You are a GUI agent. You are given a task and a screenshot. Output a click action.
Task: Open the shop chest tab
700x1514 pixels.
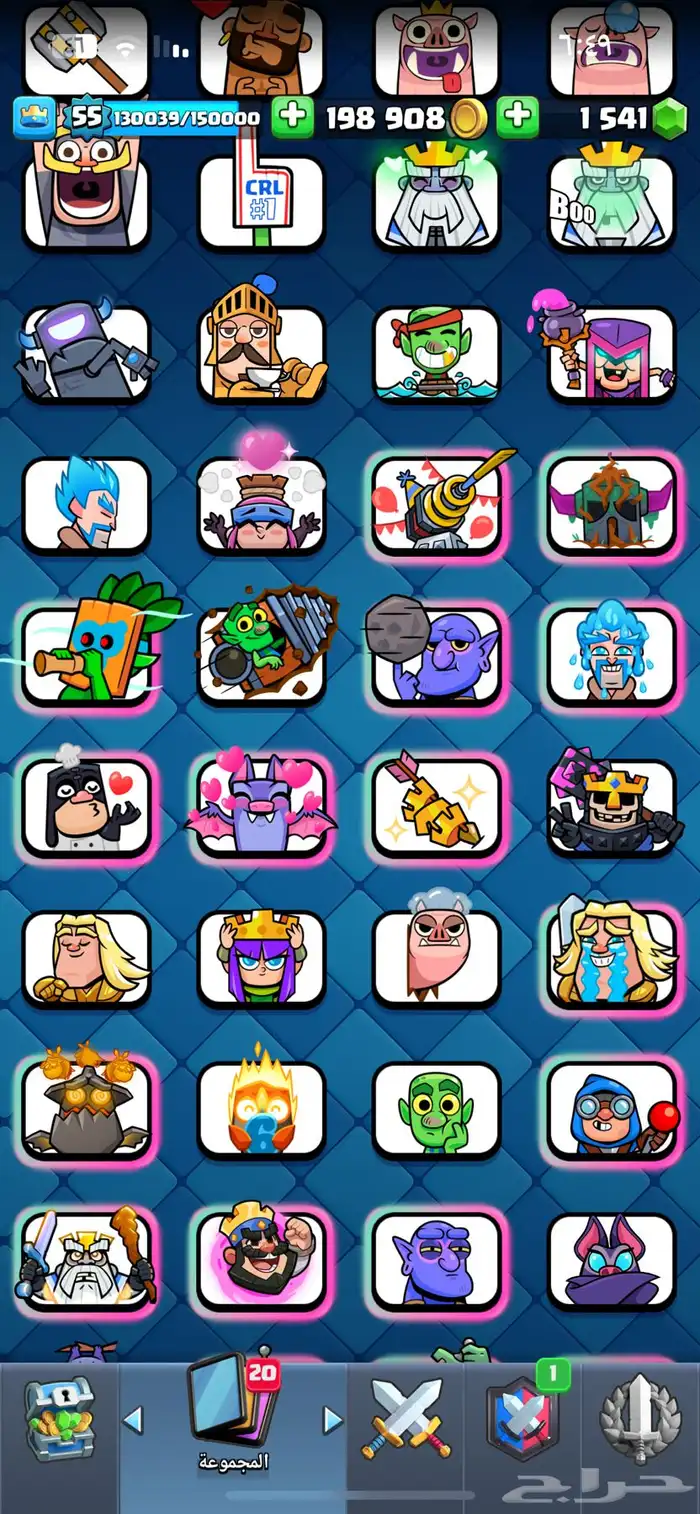click(60, 1418)
